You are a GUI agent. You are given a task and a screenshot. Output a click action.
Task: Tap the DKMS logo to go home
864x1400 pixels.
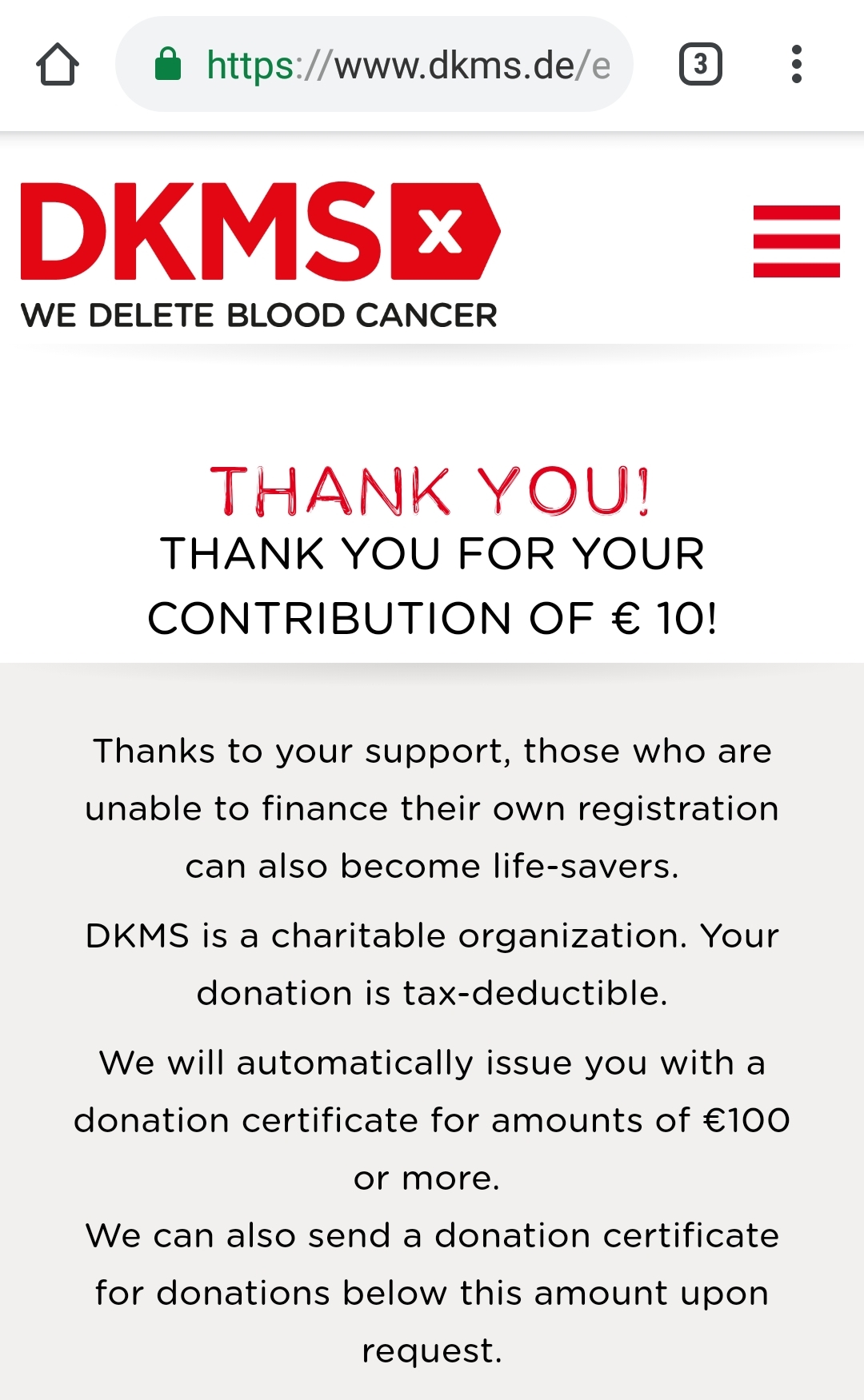pyautogui.click(x=260, y=256)
